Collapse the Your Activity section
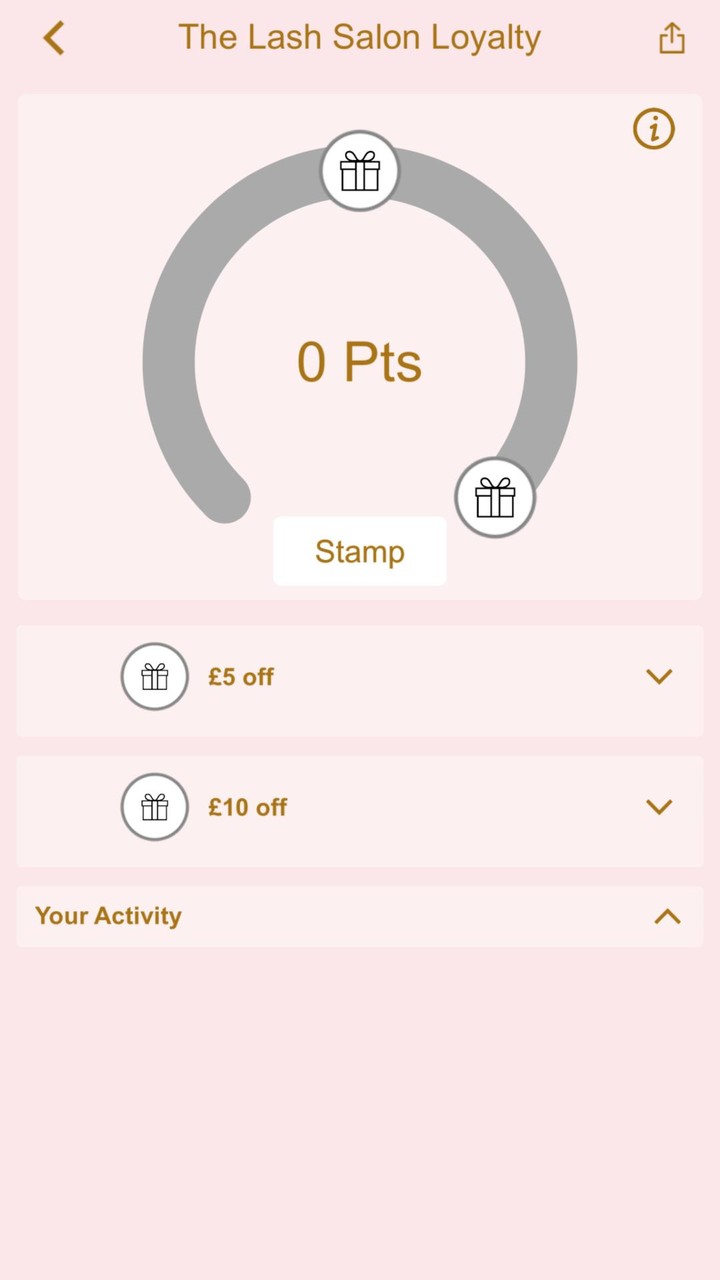The image size is (720, 1280). (x=667, y=916)
